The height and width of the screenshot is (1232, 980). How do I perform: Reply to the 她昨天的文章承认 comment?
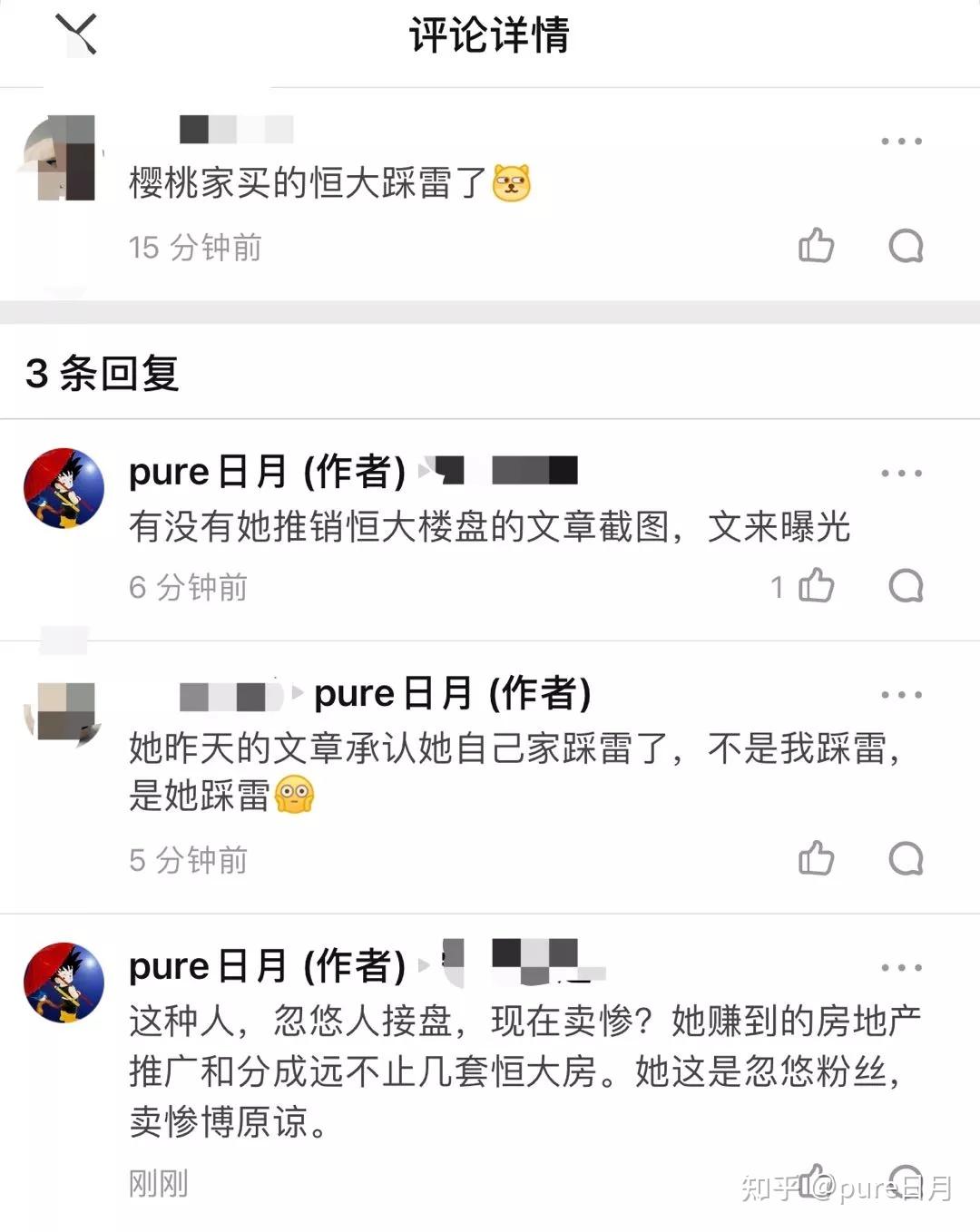point(906,858)
